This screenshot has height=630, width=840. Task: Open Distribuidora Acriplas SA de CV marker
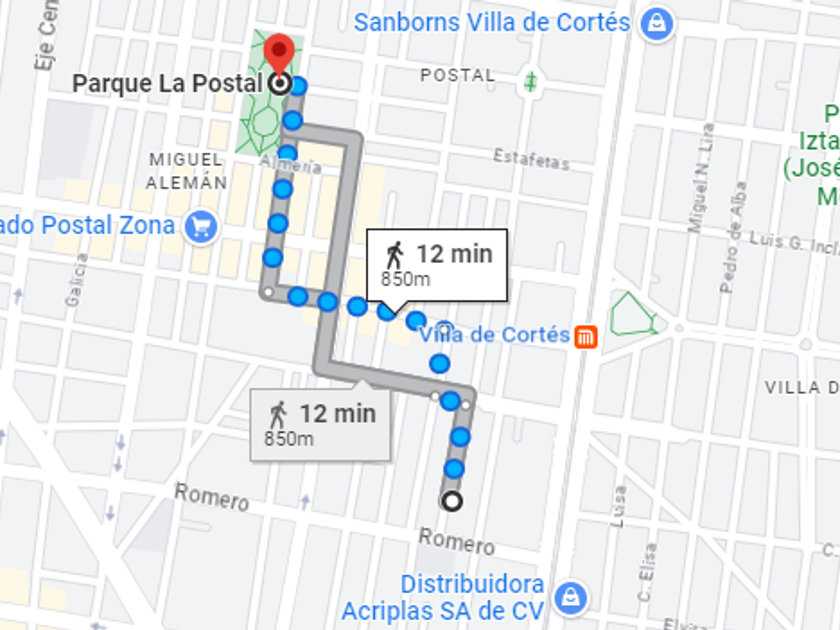tap(571, 597)
